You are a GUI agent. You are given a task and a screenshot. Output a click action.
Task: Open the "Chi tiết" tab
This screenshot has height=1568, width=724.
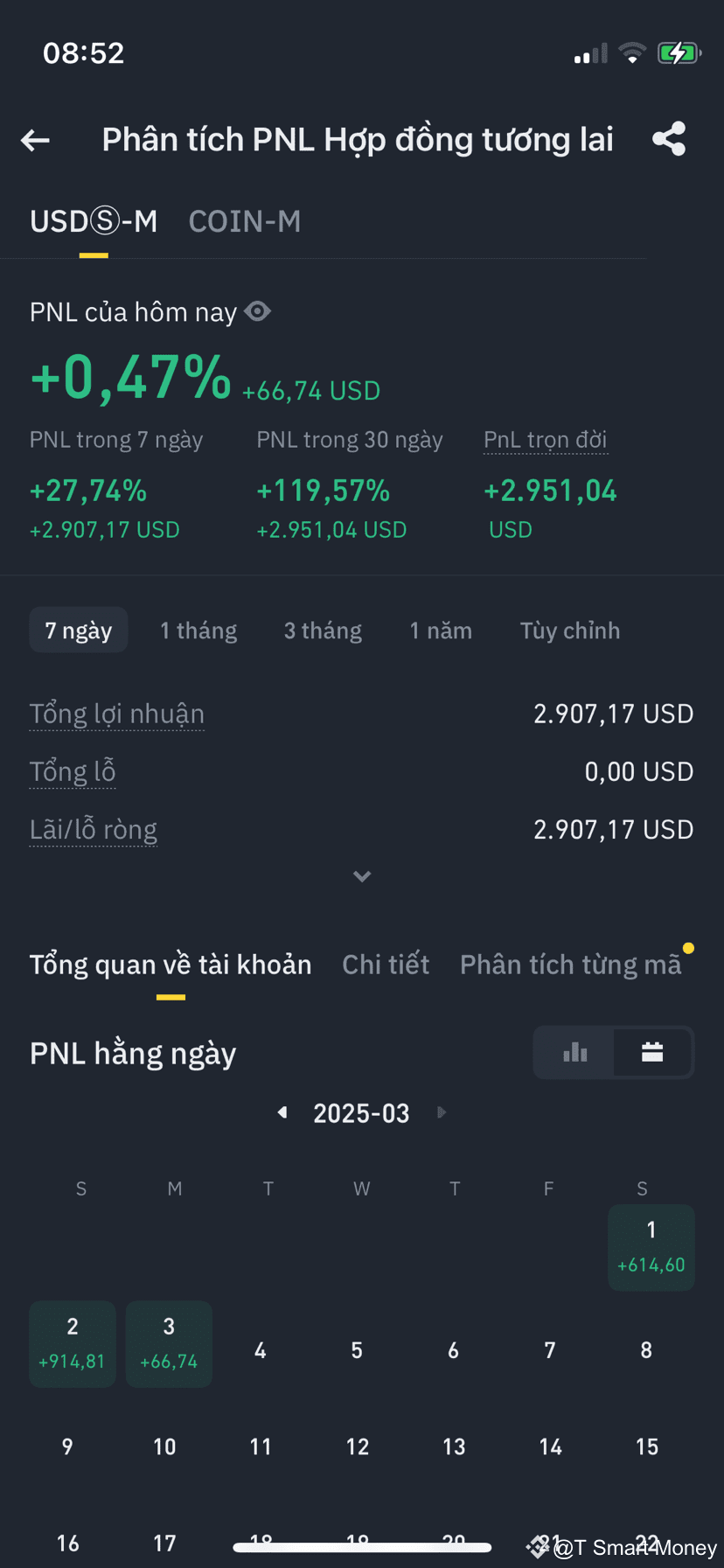point(386,964)
